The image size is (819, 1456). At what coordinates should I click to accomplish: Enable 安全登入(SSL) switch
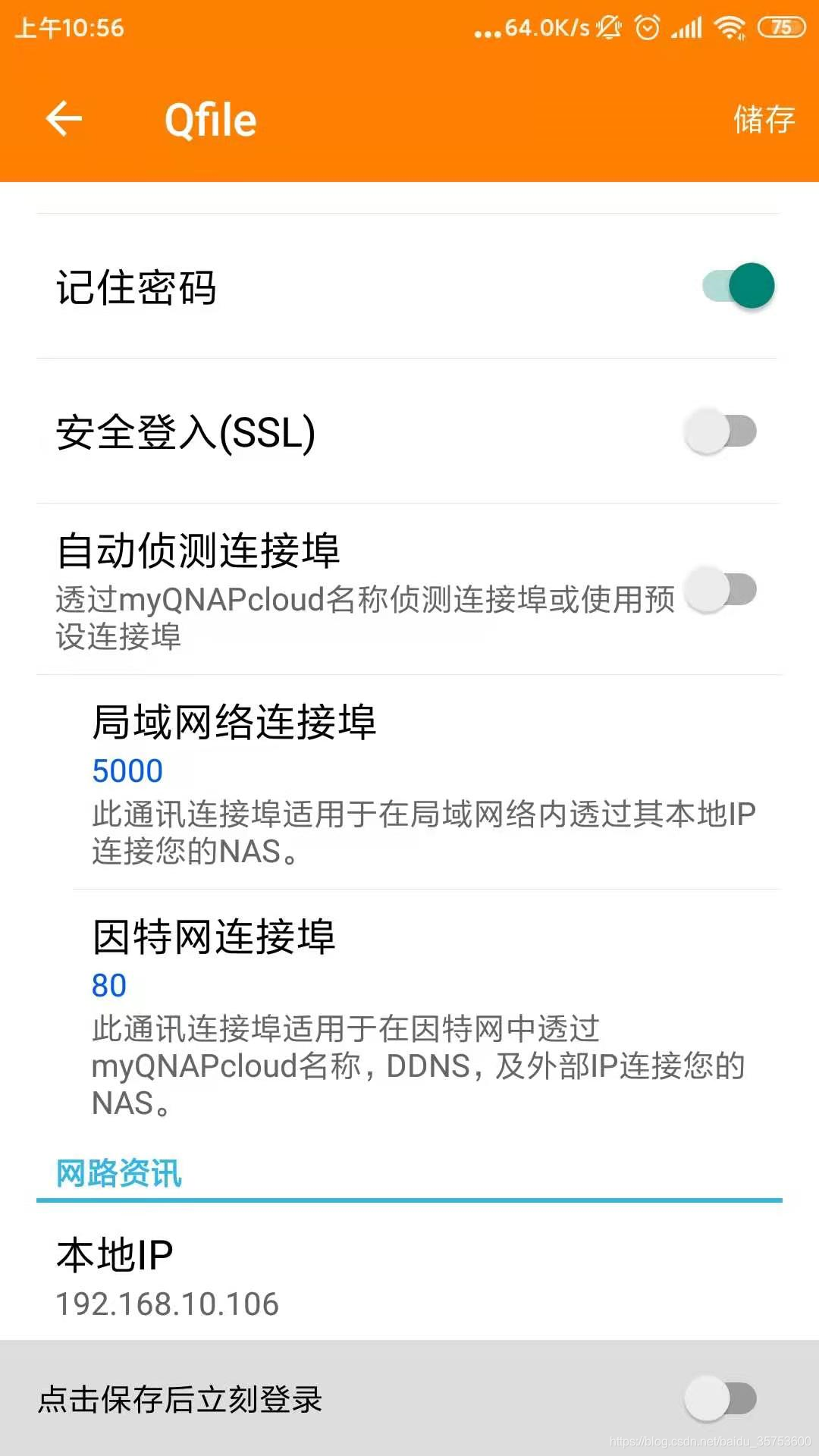click(x=720, y=431)
